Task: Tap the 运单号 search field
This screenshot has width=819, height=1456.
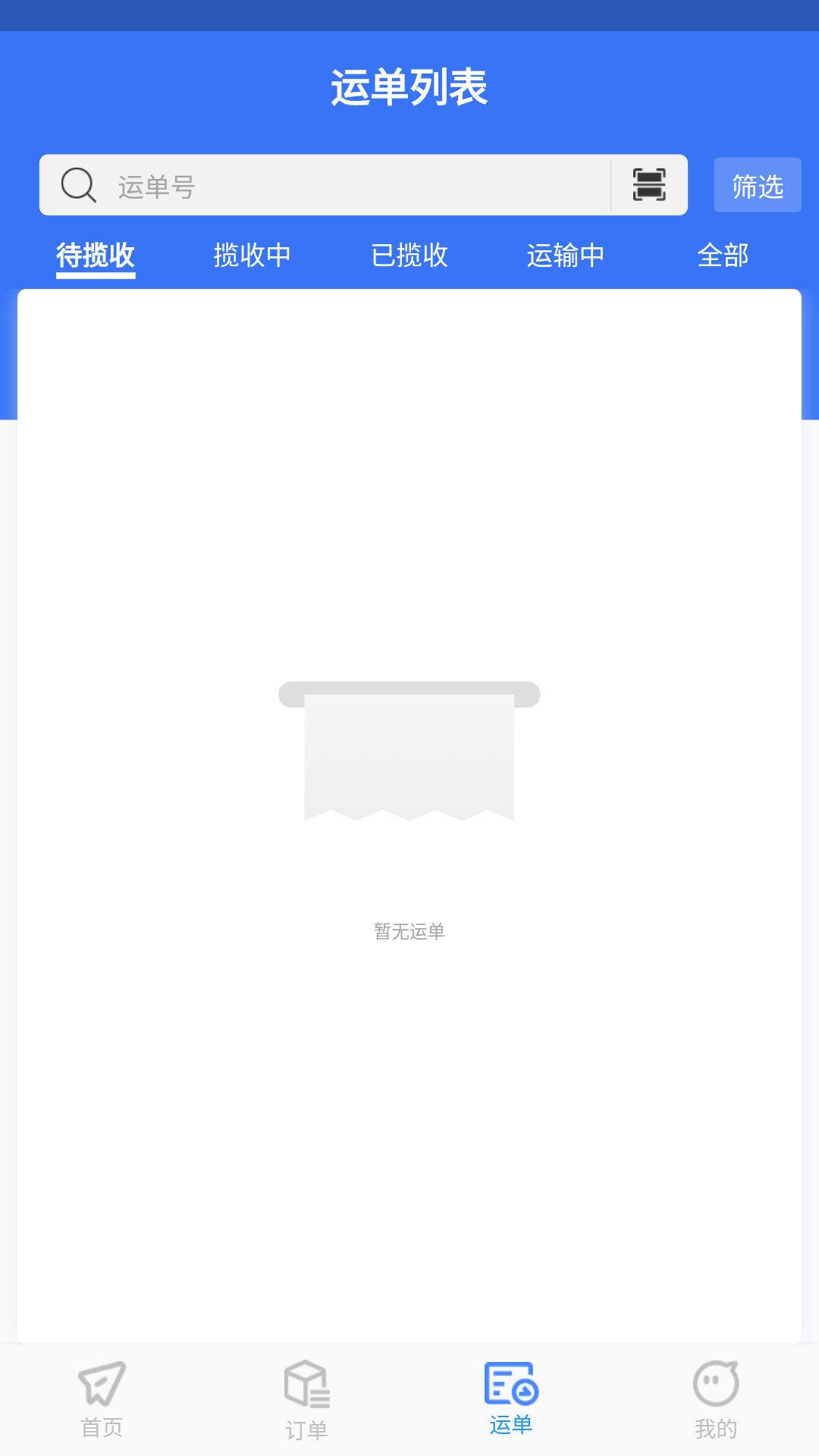Action: 356,186
